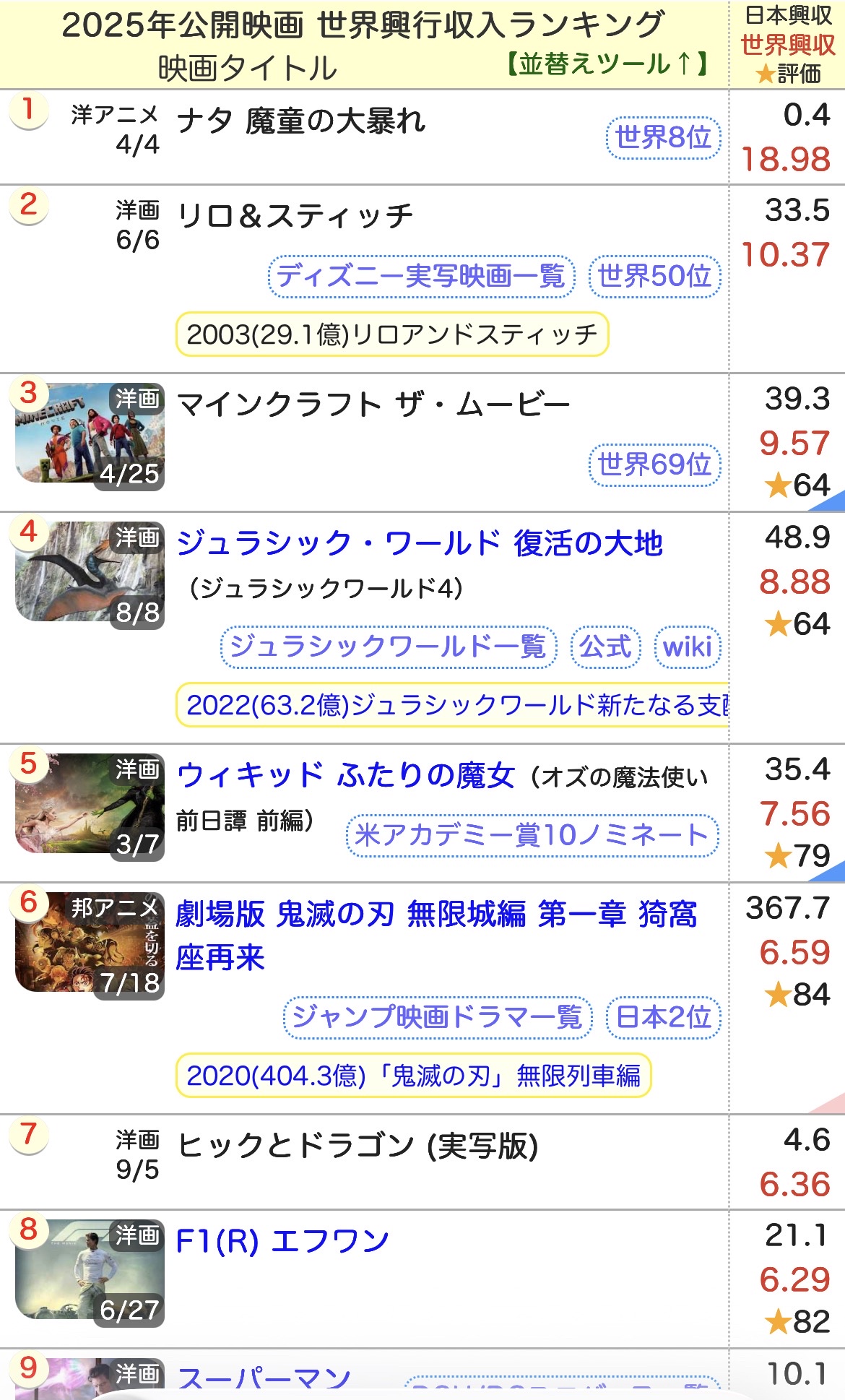The height and width of the screenshot is (1400, 845).
Task: Tap the 米アカデミー賞10ノミネート chip
Action: [x=532, y=836]
